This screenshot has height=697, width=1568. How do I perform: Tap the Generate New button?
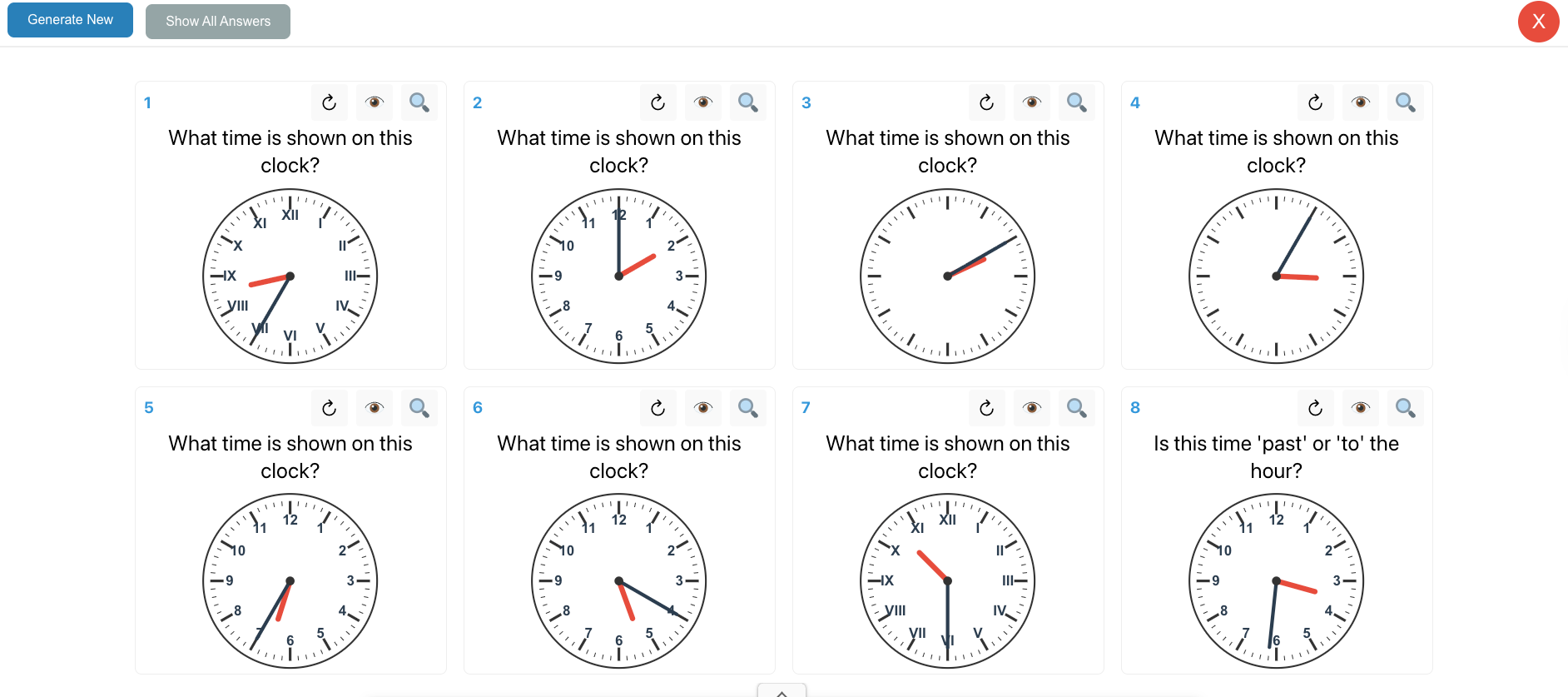tap(70, 20)
